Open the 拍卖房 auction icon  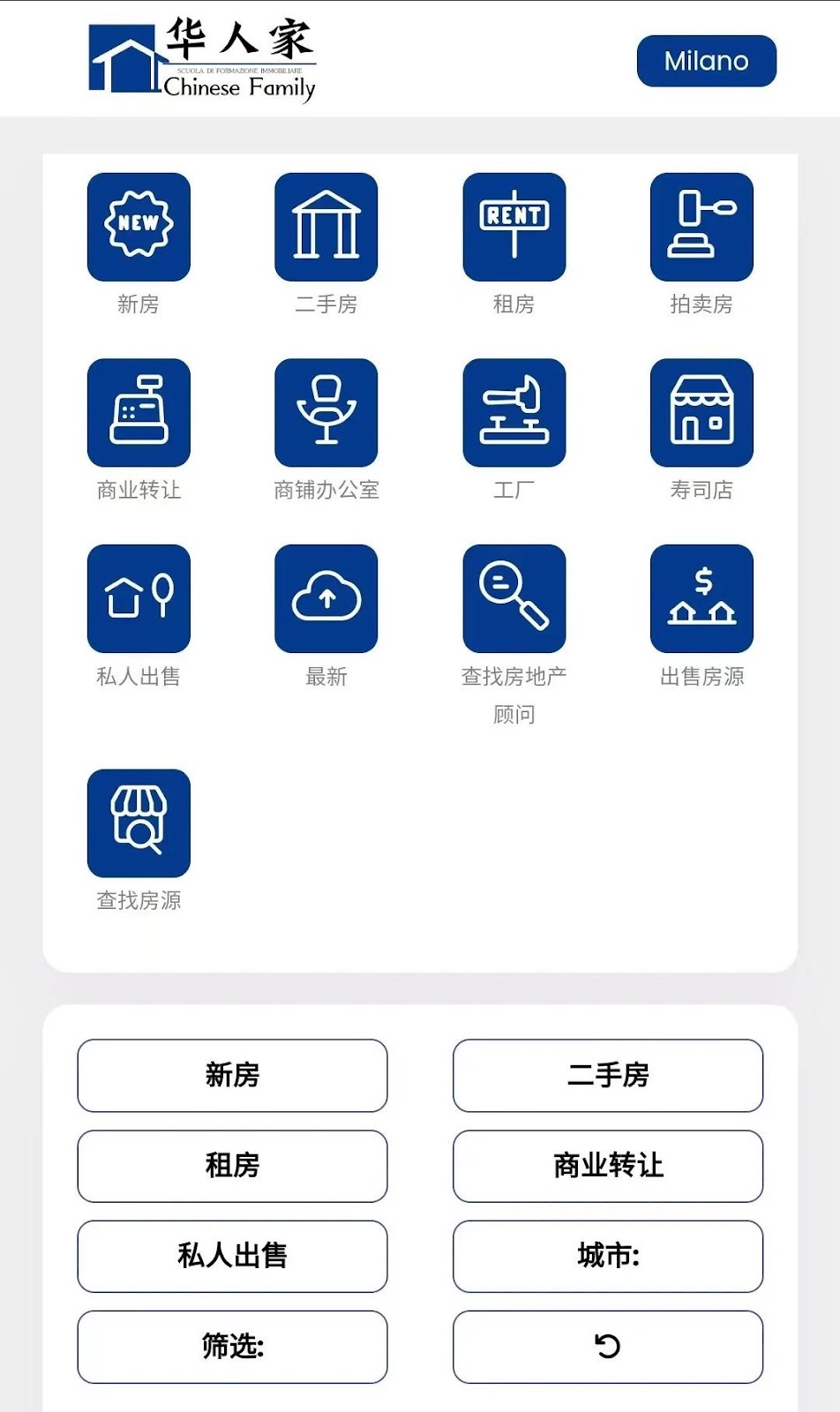[x=701, y=227]
